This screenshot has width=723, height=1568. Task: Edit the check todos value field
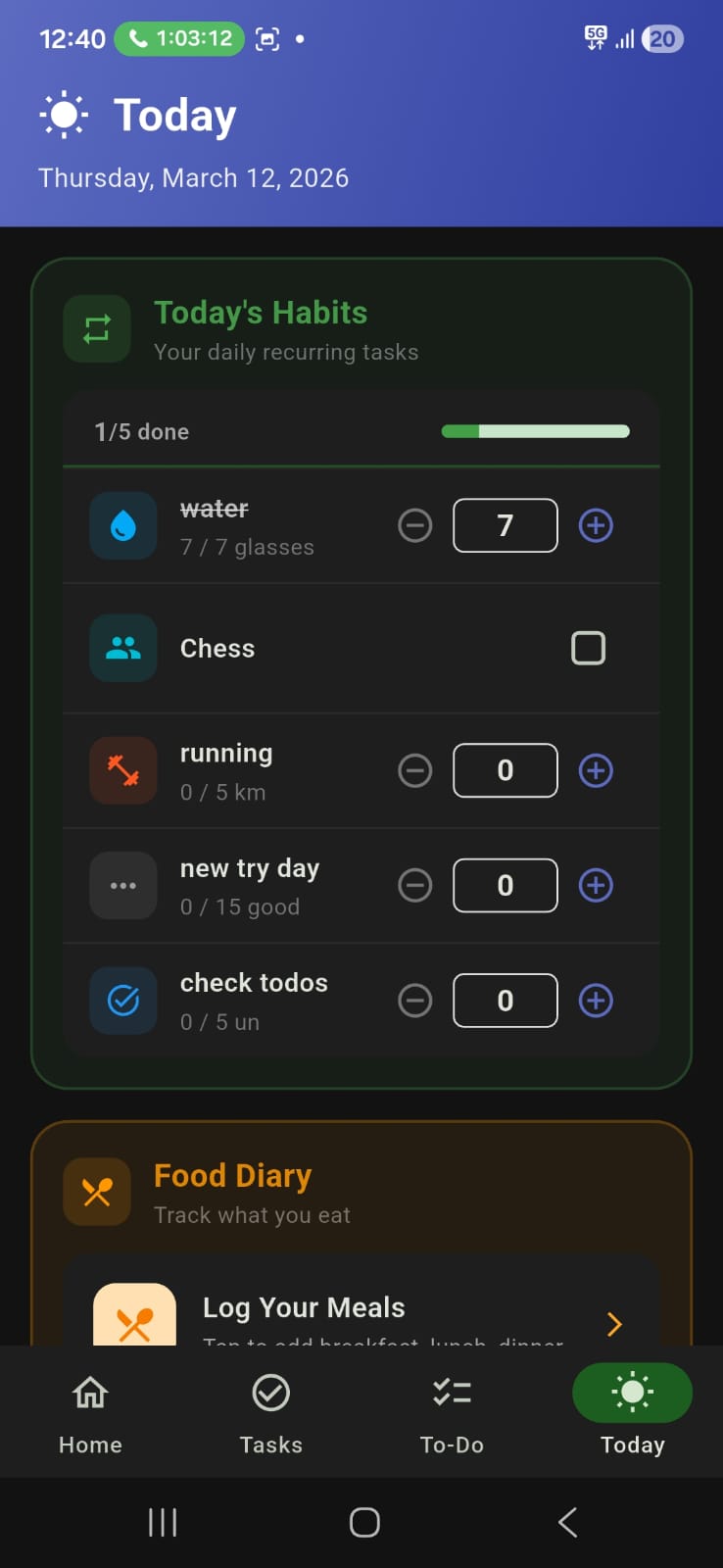[x=505, y=1001]
